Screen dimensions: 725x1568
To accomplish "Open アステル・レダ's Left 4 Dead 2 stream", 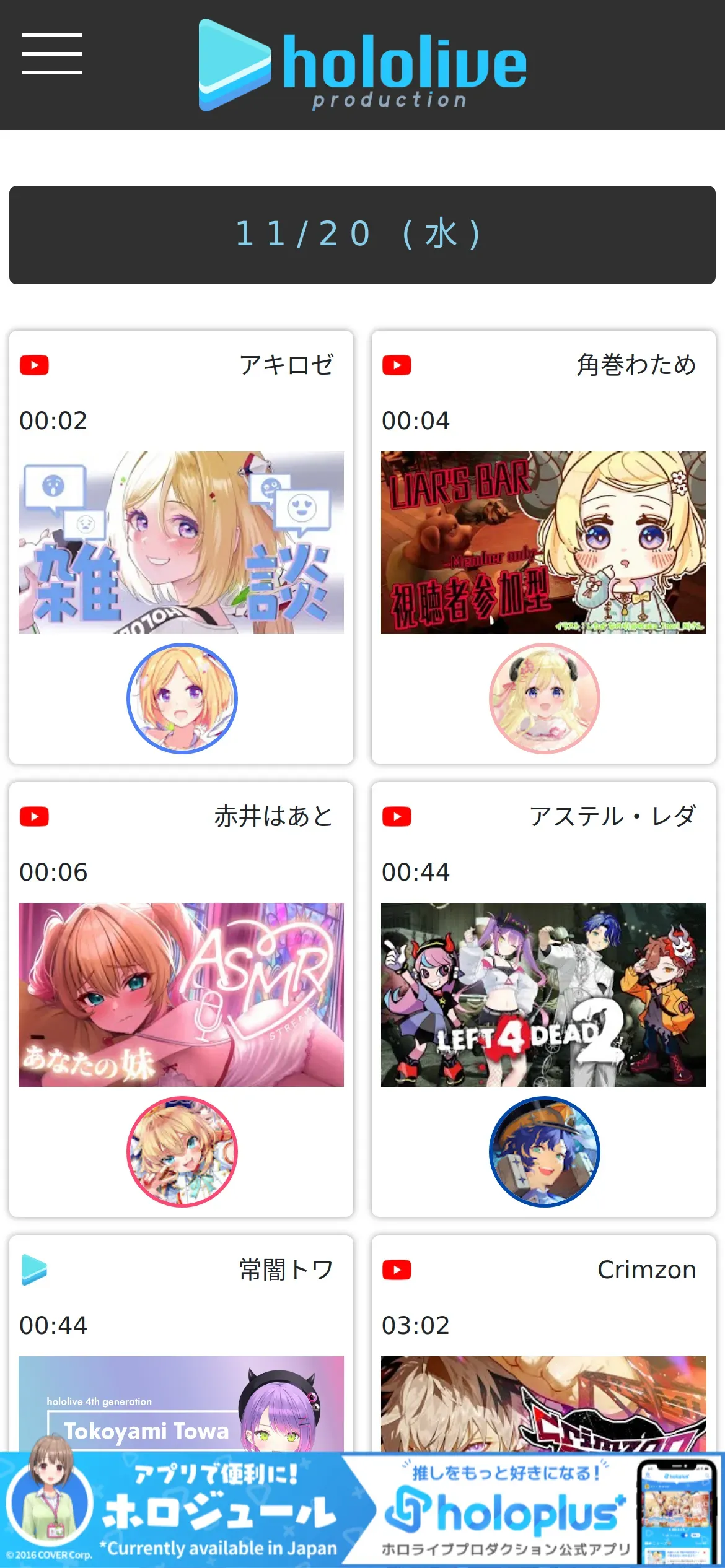I will [x=543, y=994].
